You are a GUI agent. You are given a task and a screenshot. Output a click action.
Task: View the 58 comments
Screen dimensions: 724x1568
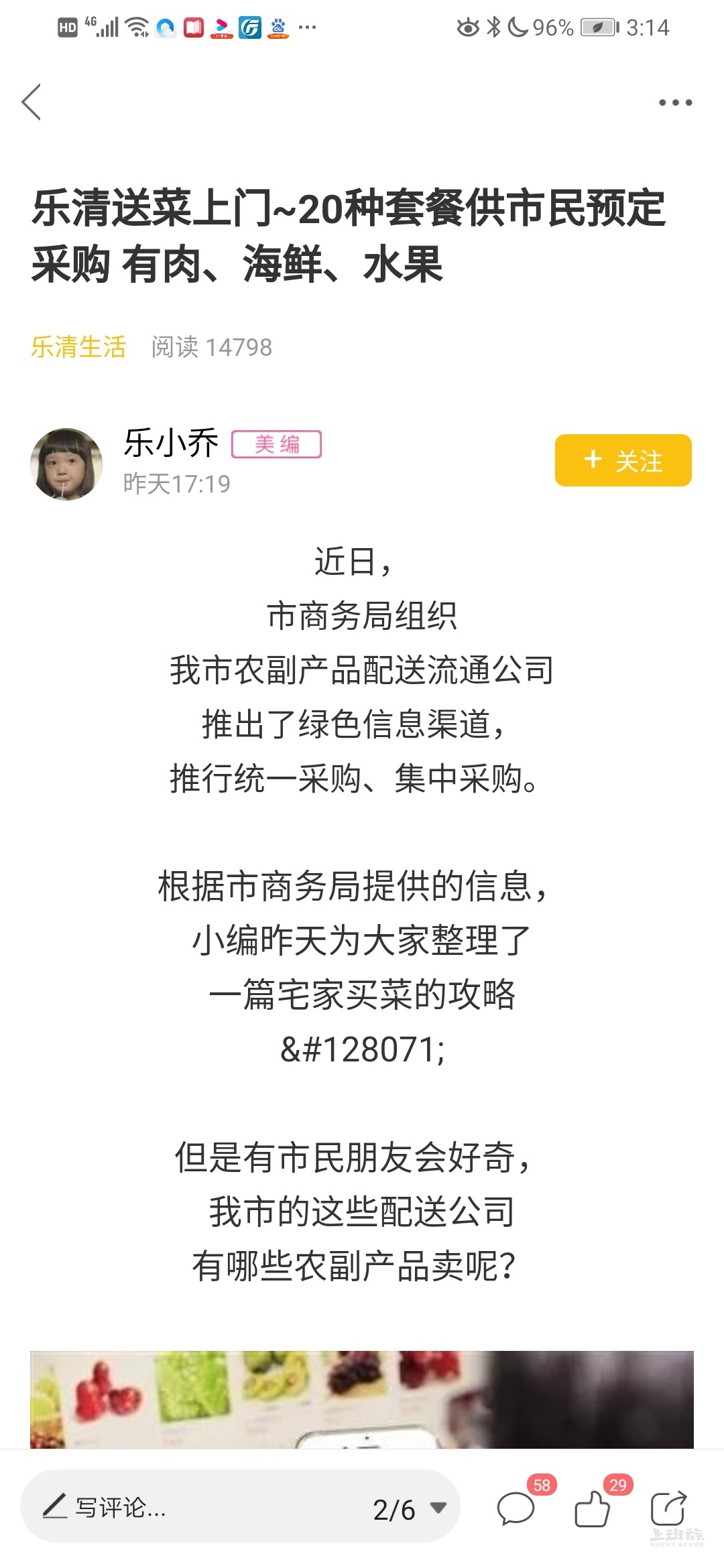(516, 1508)
